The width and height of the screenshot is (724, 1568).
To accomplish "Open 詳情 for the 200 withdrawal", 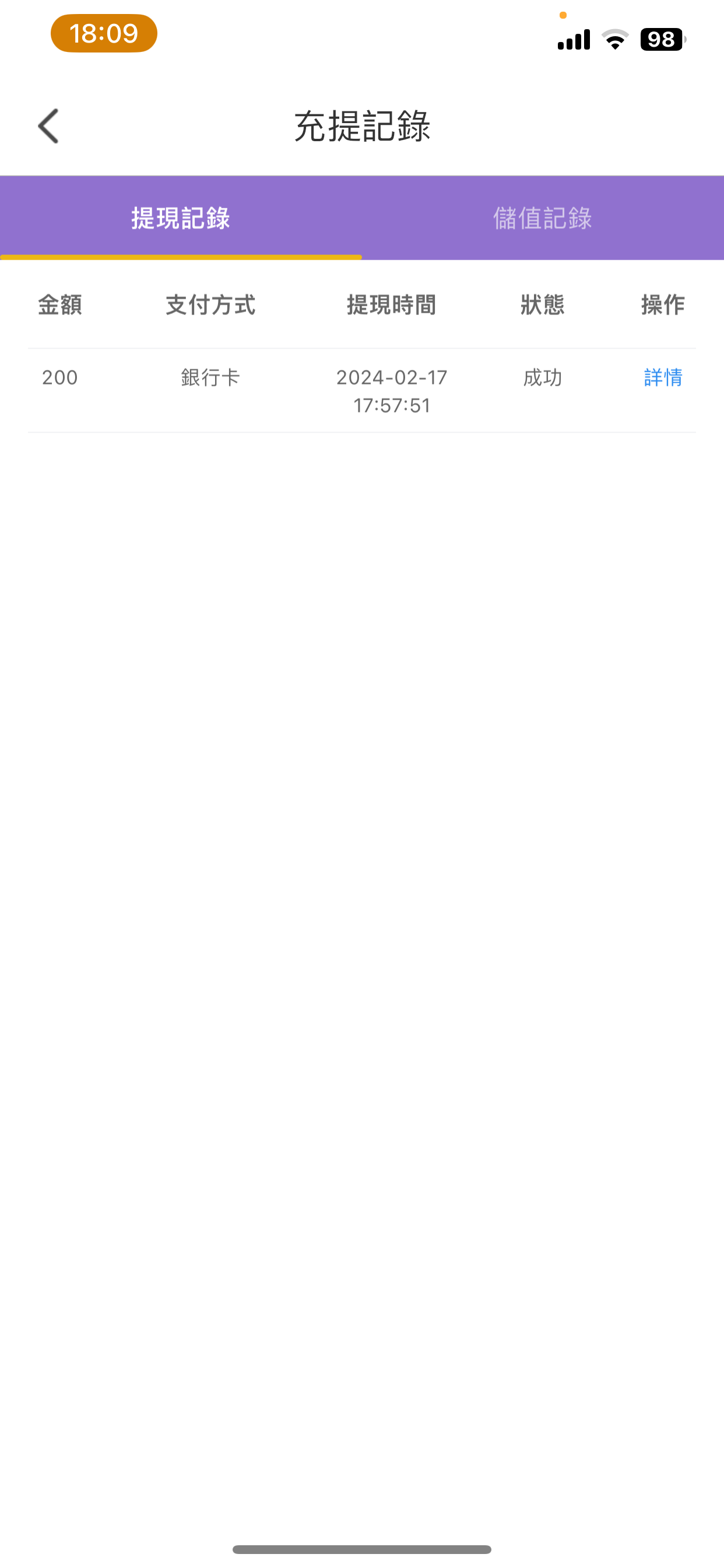I will coord(663,377).
